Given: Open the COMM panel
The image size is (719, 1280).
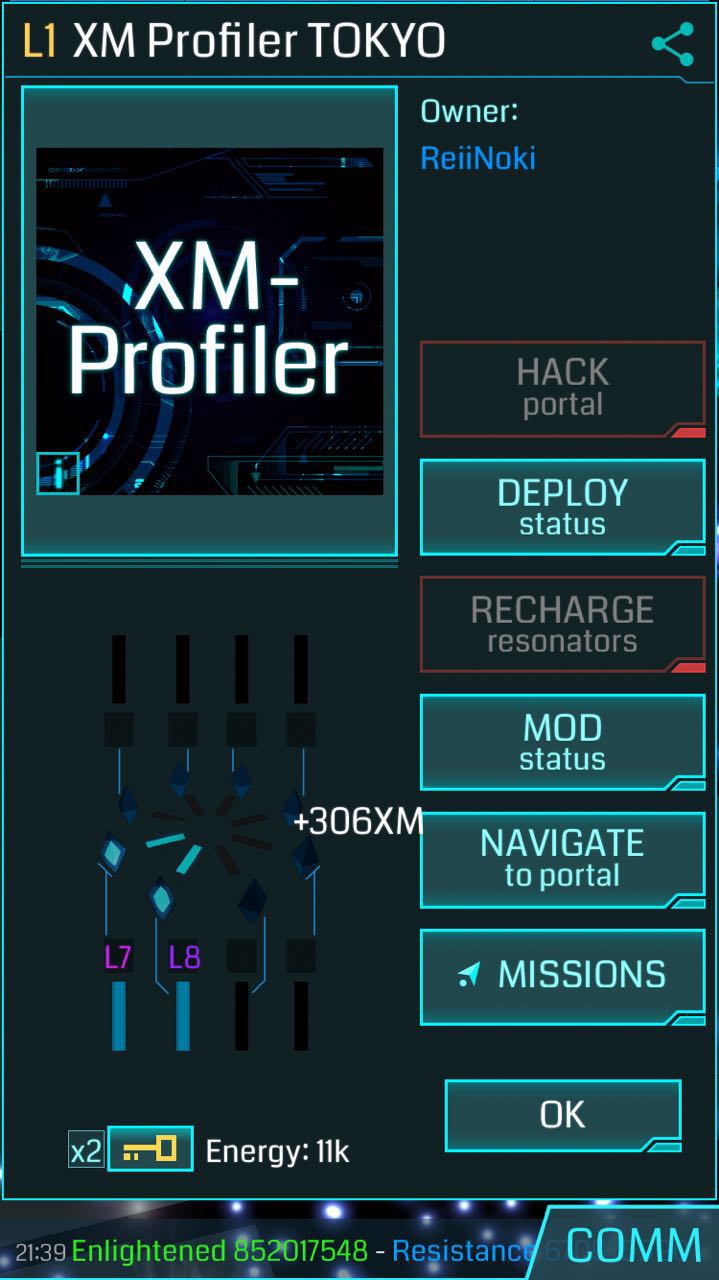Looking at the screenshot, I should 634,1245.
